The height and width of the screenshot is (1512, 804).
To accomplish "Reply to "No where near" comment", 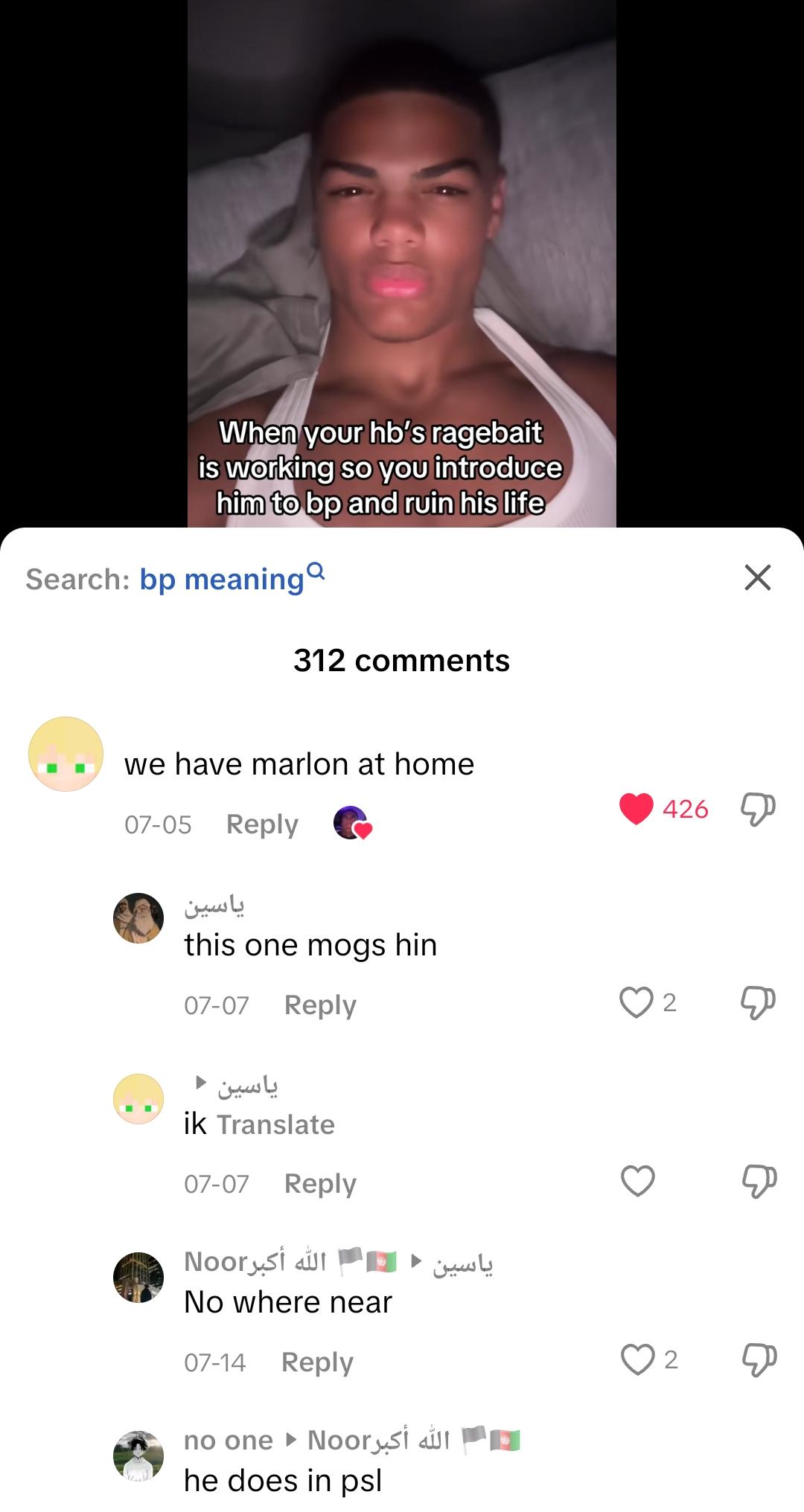I will (x=317, y=1362).
